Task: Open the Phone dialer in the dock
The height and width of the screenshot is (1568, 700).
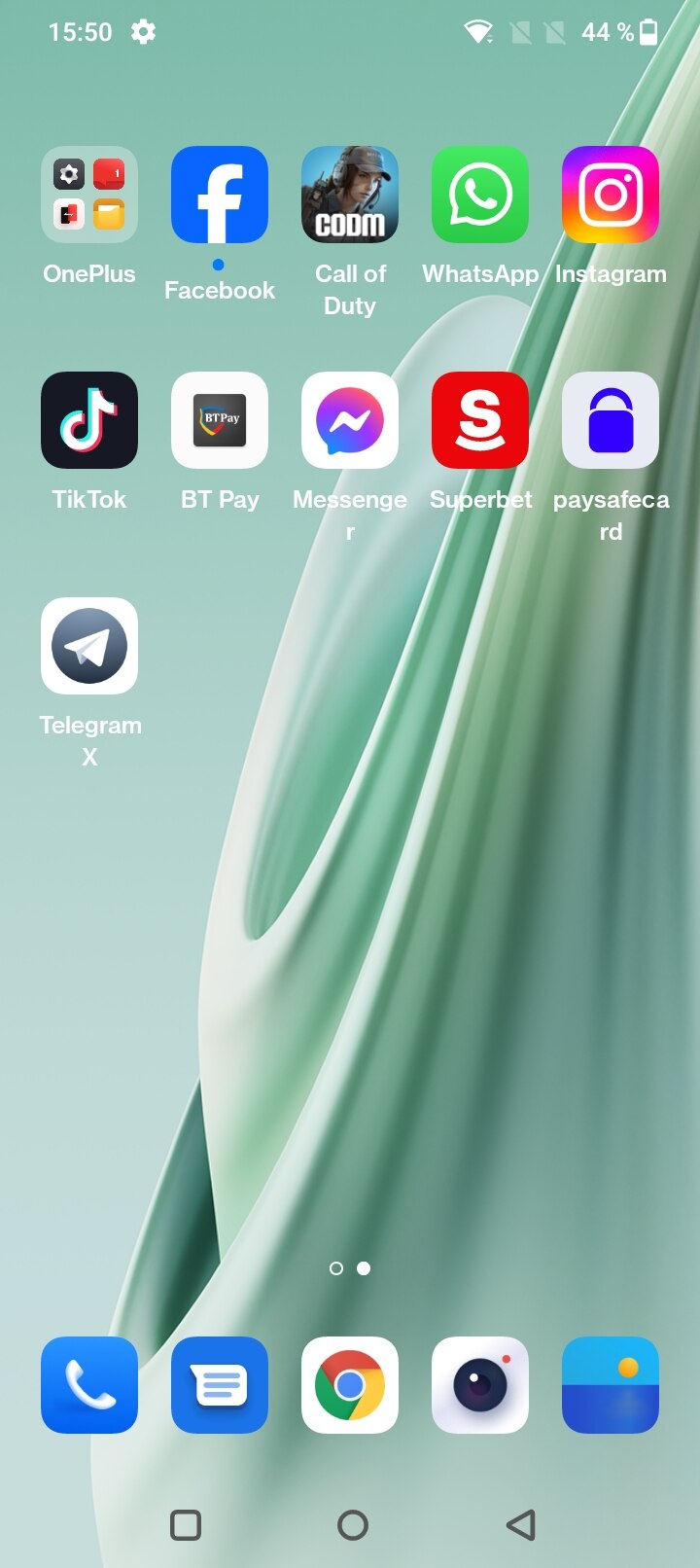Action: tap(89, 1385)
